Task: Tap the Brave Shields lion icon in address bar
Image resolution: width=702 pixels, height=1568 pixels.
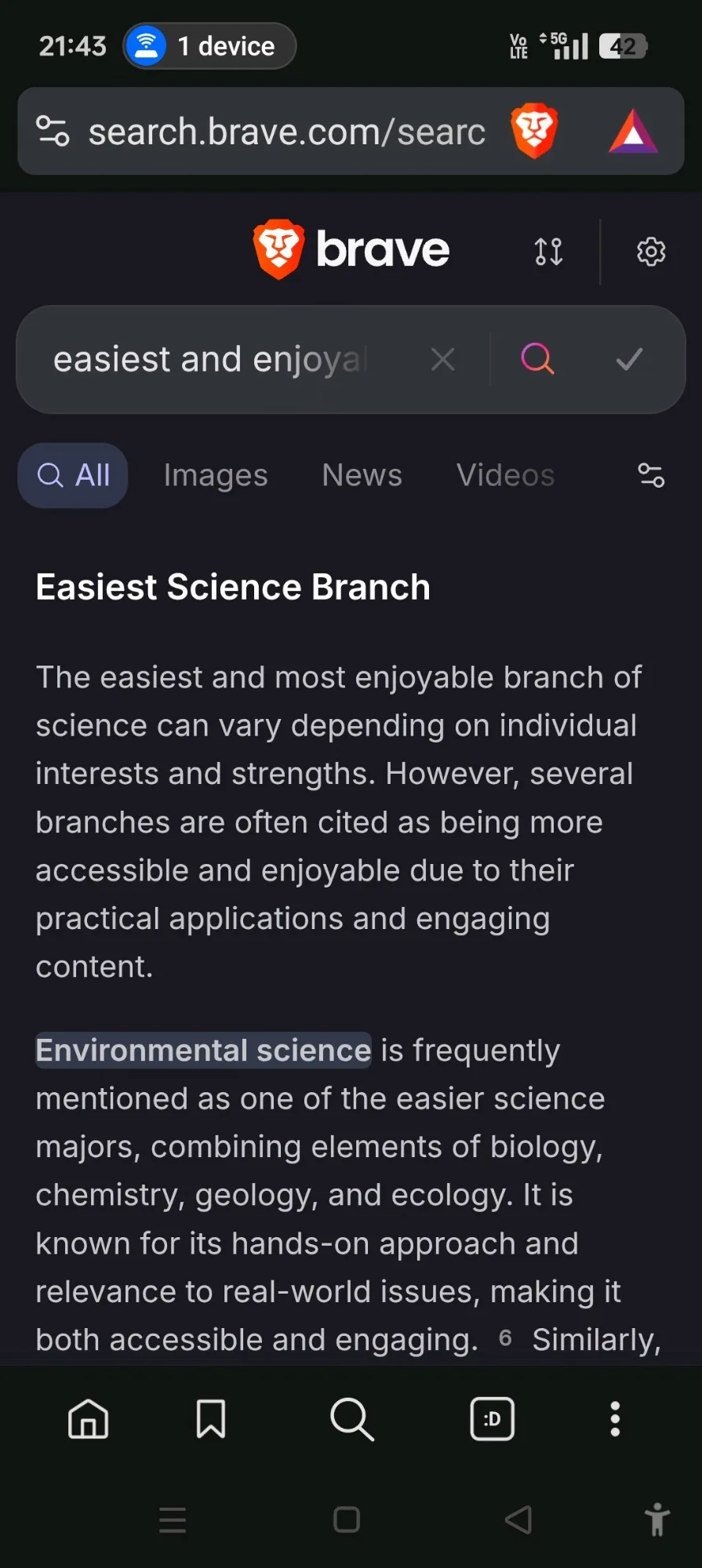Action: pyautogui.click(x=534, y=131)
